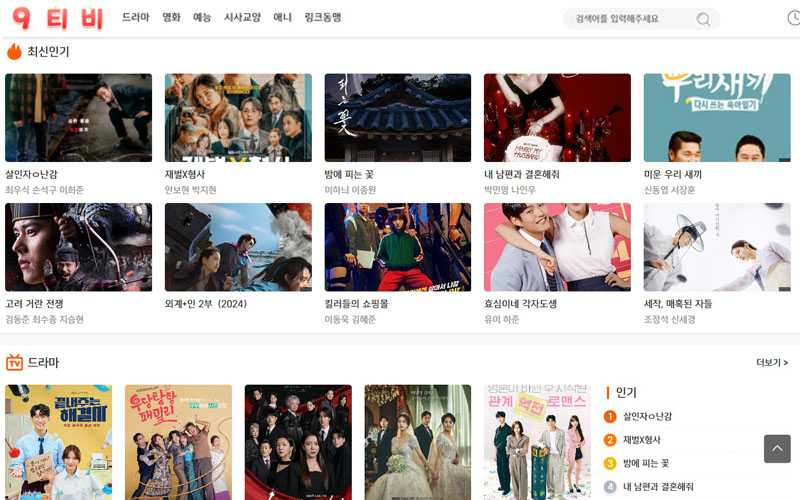The width and height of the screenshot is (800, 500).
Task: Select the 애니 tab
Action: coord(283,18)
